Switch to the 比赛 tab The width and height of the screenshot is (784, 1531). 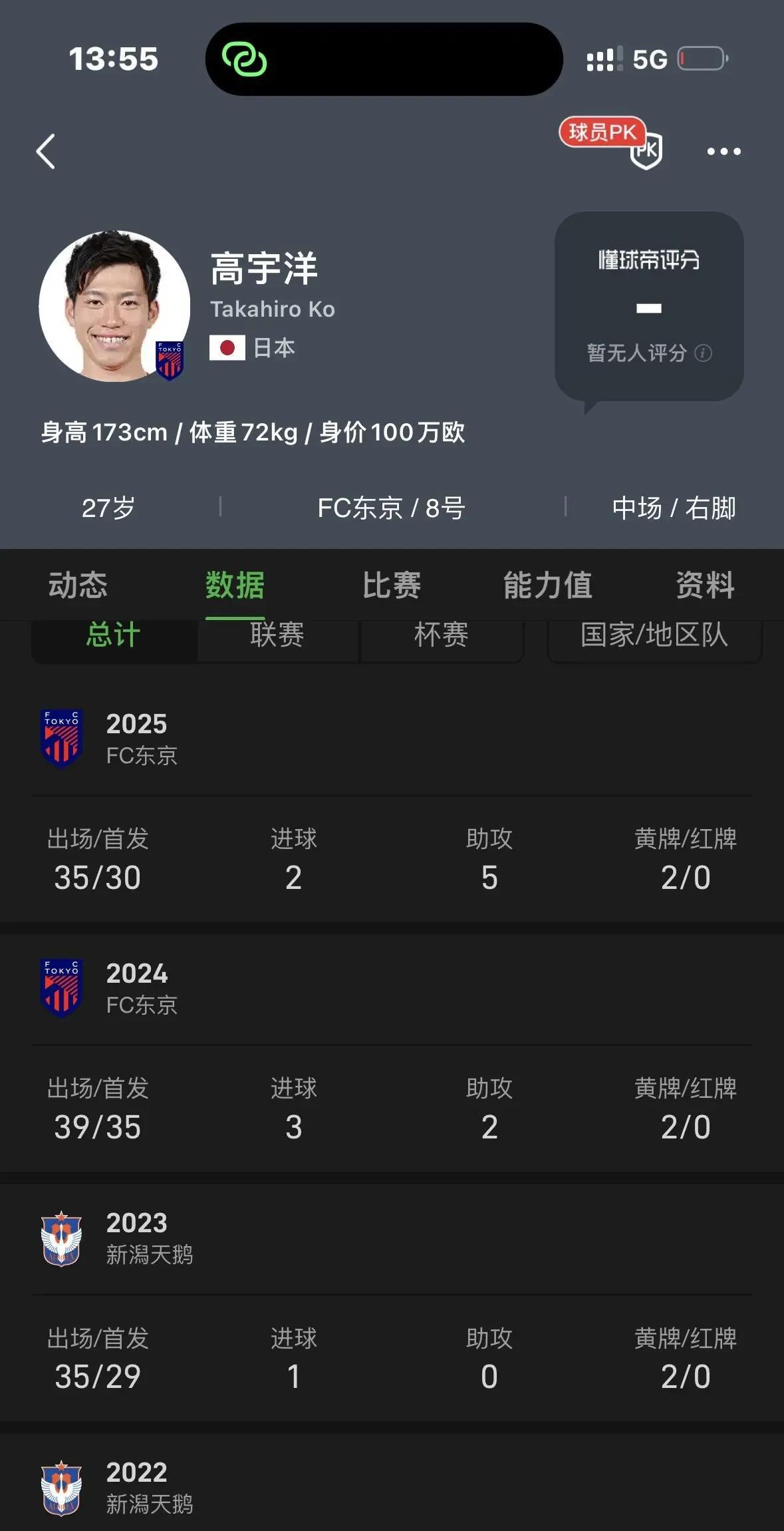pyautogui.click(x=392, y=586)
